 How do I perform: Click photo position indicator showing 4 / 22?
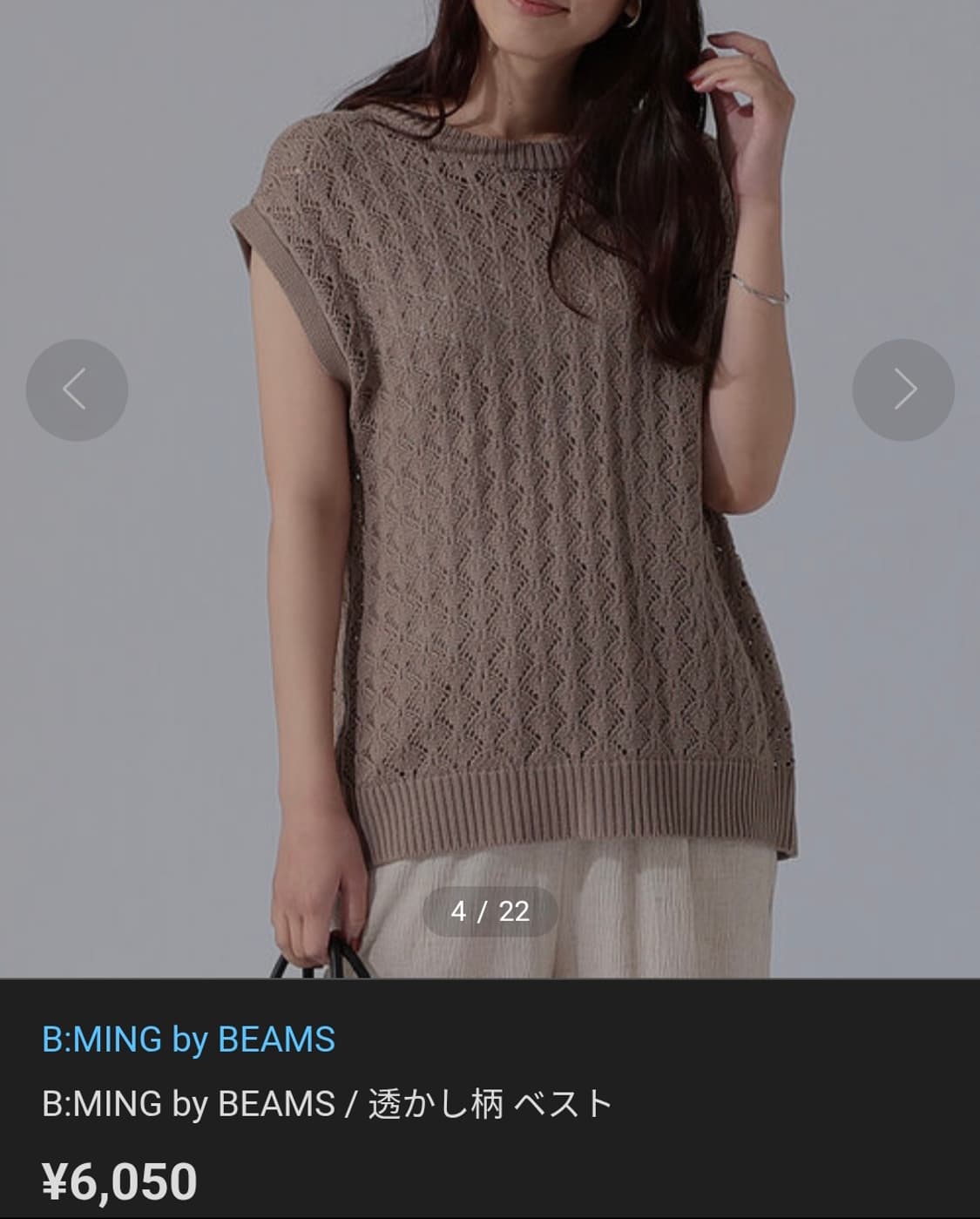point(490,912)
